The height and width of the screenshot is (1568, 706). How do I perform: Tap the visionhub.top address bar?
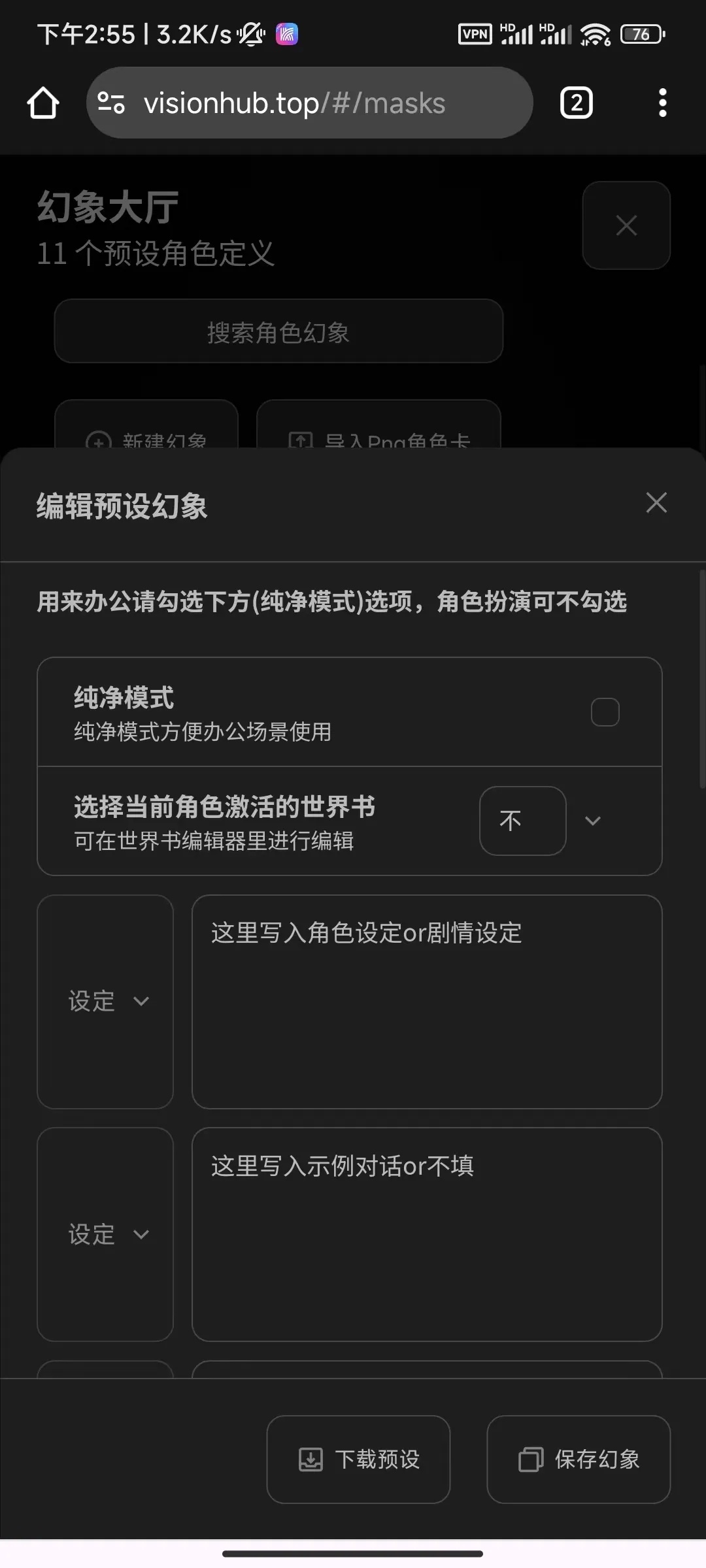pyautogui.click(x=310, y=103)
